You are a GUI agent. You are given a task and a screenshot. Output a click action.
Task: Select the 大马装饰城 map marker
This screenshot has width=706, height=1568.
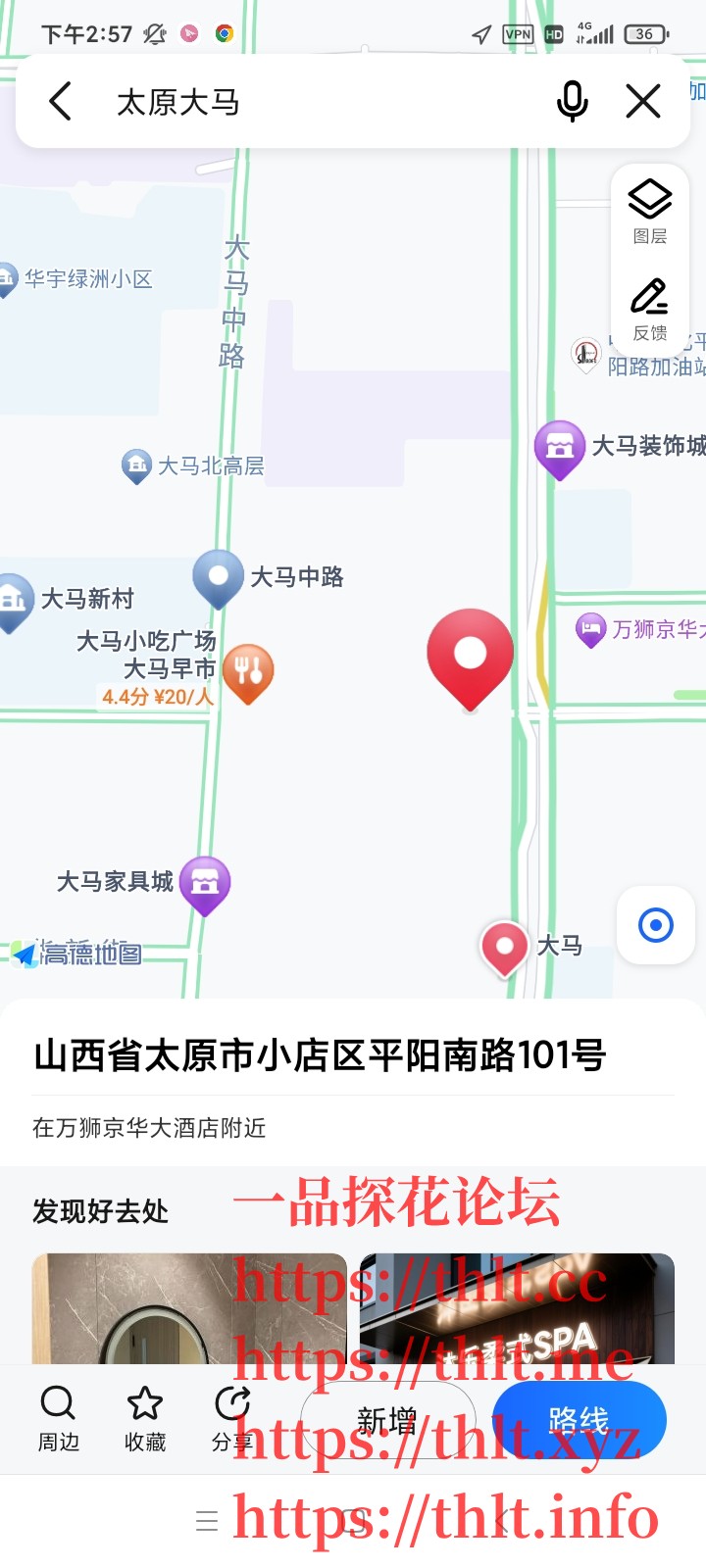[x=560, y=448]
